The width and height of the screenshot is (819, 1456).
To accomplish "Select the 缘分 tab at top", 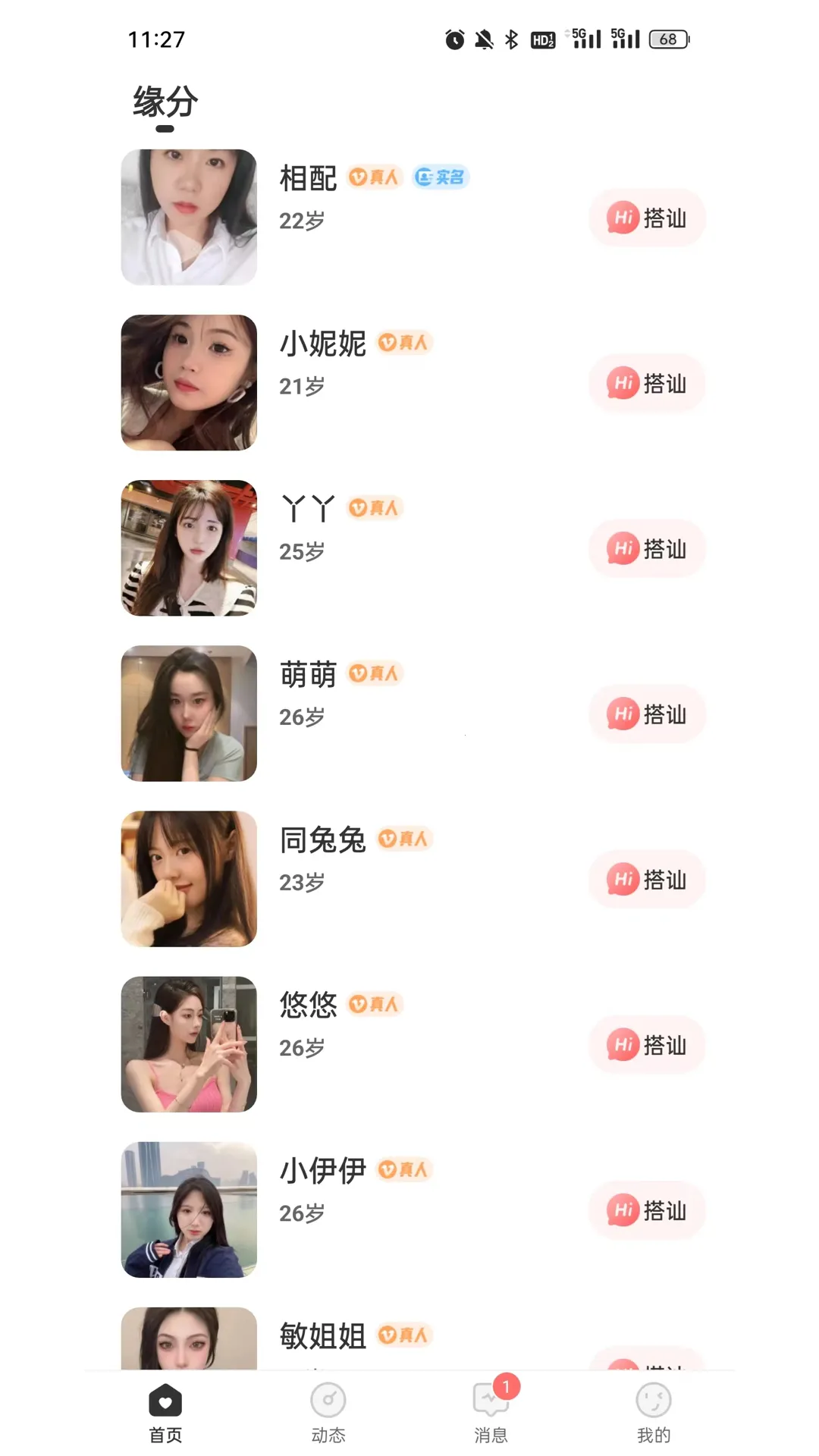I will 165,102.
